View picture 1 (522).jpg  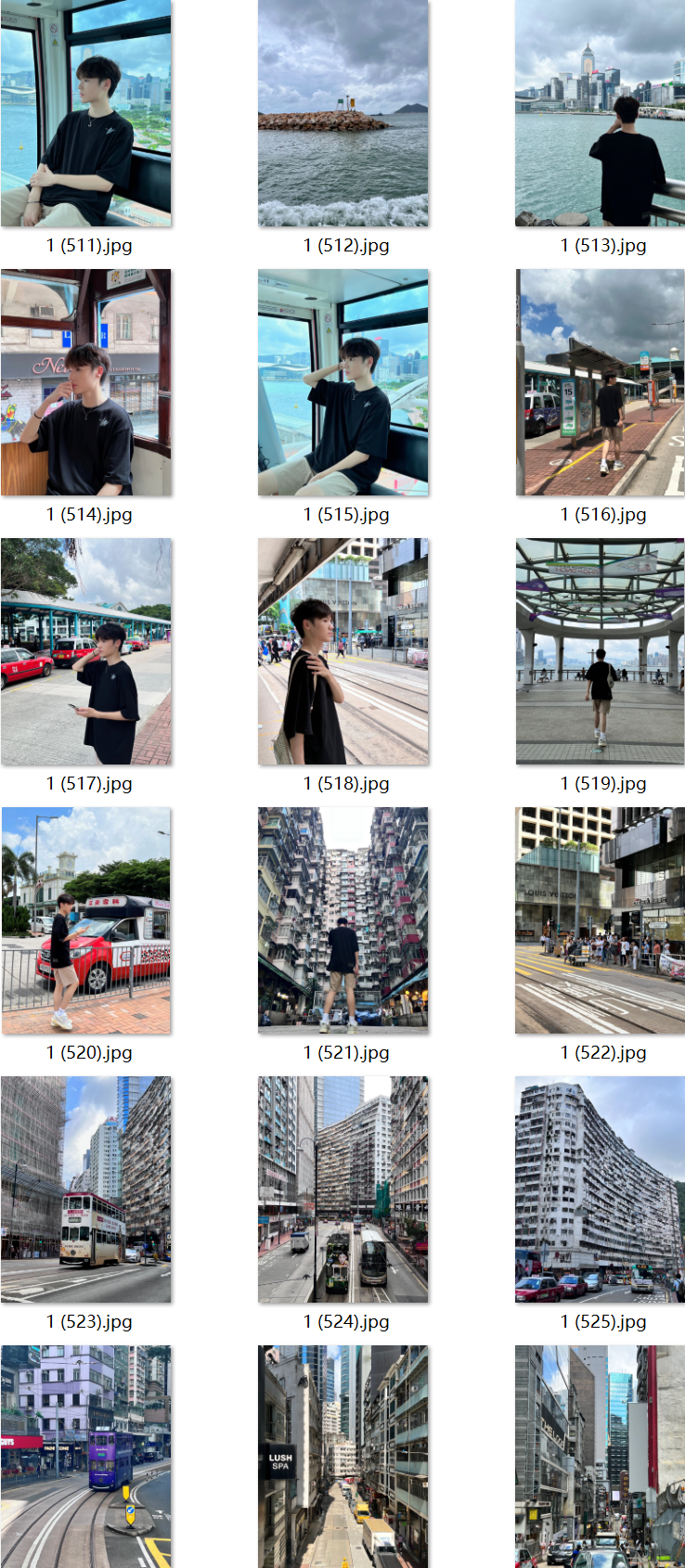pyautogui.click(x=600, y=920)
